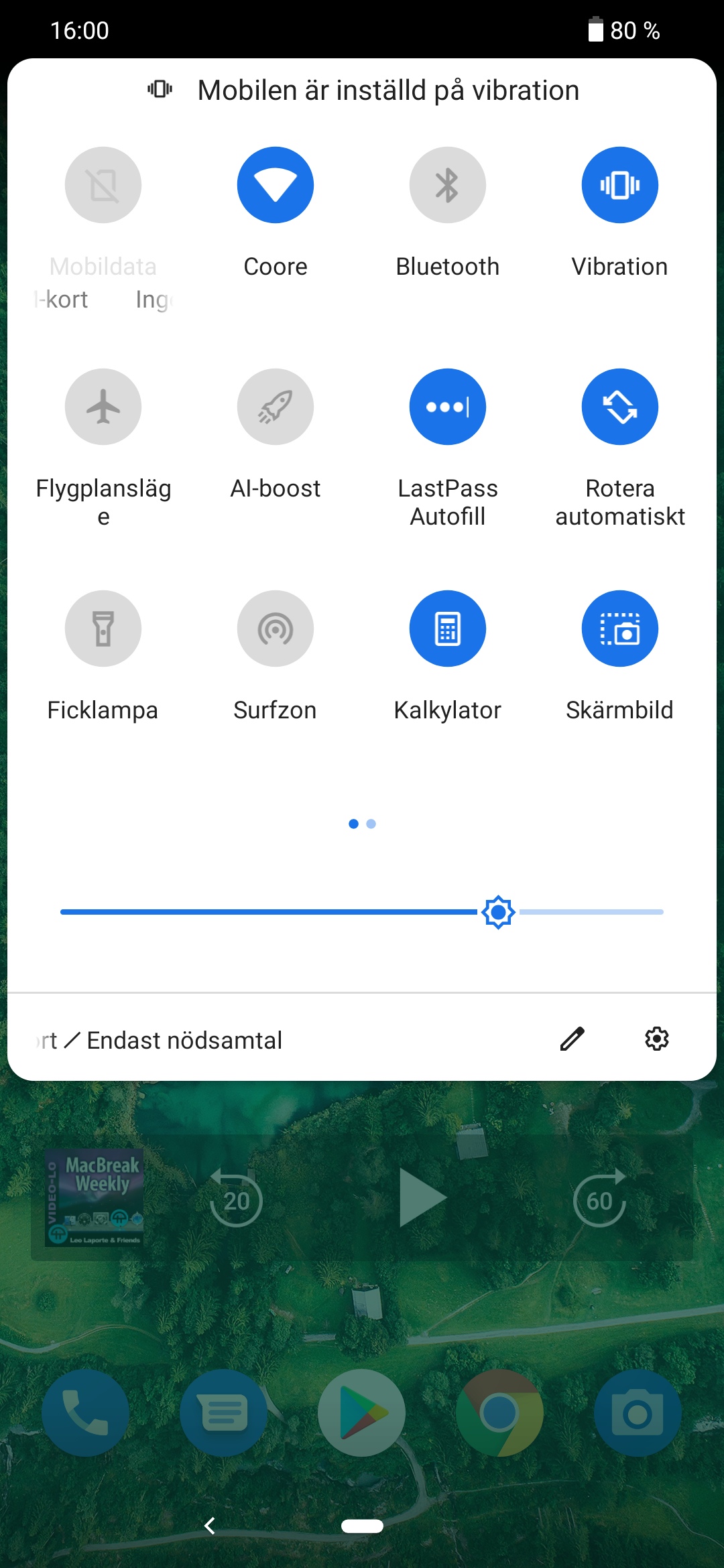The height and width of the screenshot is (1568, 724).
Task: Go back with the navigation arrow
Action: 210,1526
